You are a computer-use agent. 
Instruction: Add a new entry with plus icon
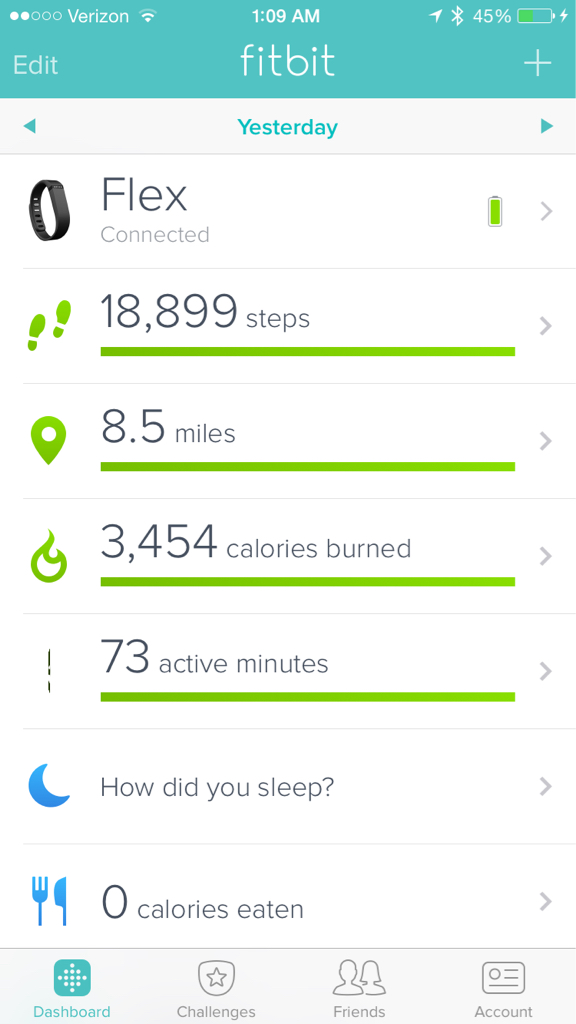pyautogui.click(x=537, y=63)
